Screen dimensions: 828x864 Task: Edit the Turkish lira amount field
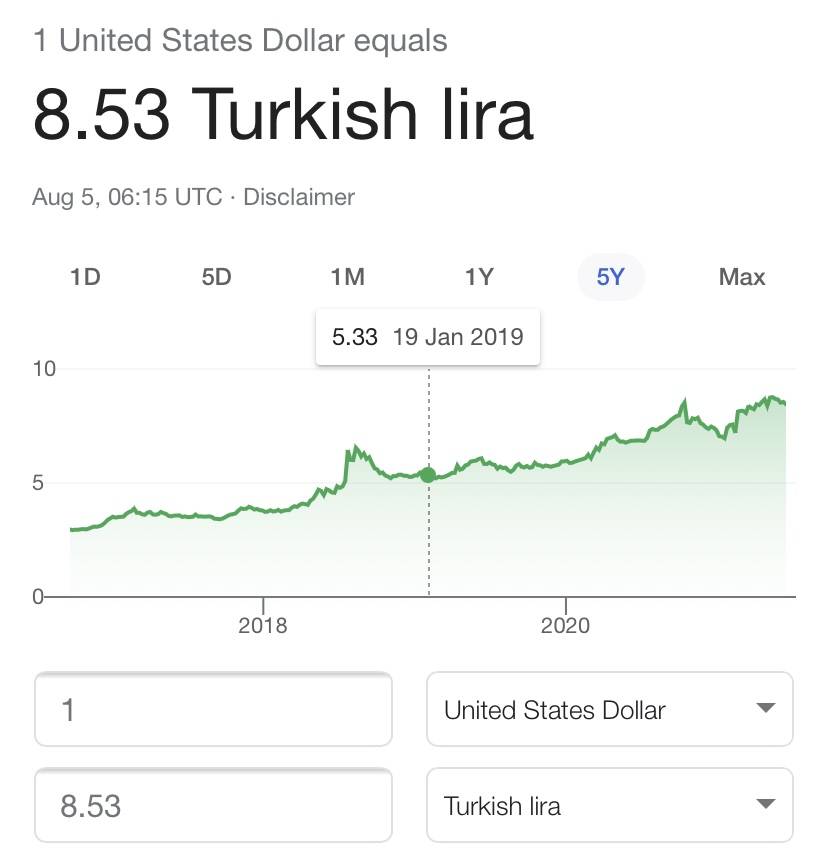213,805
